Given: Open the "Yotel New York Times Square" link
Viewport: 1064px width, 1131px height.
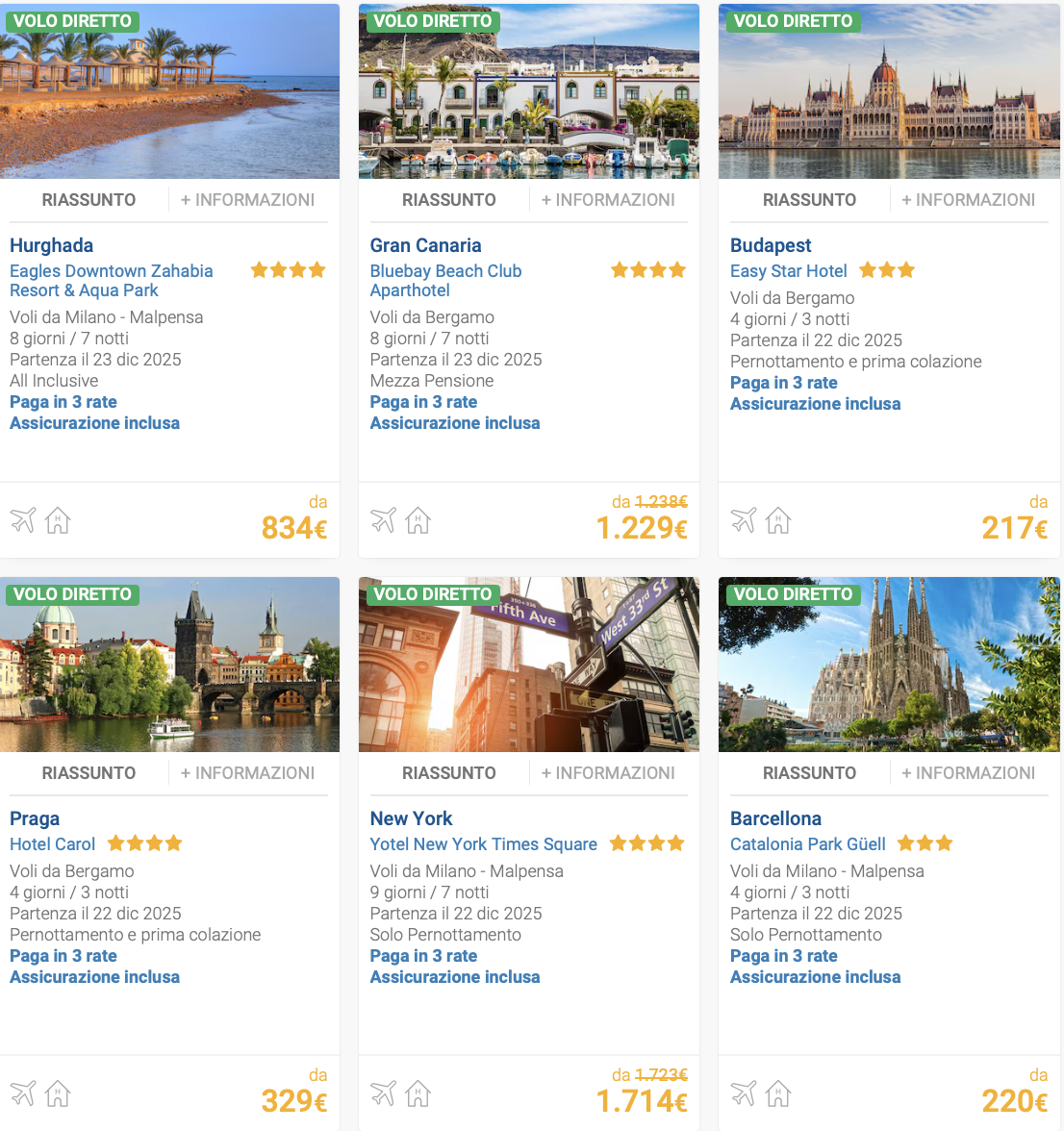Looking at the screenshot, I should pos(483,843).
